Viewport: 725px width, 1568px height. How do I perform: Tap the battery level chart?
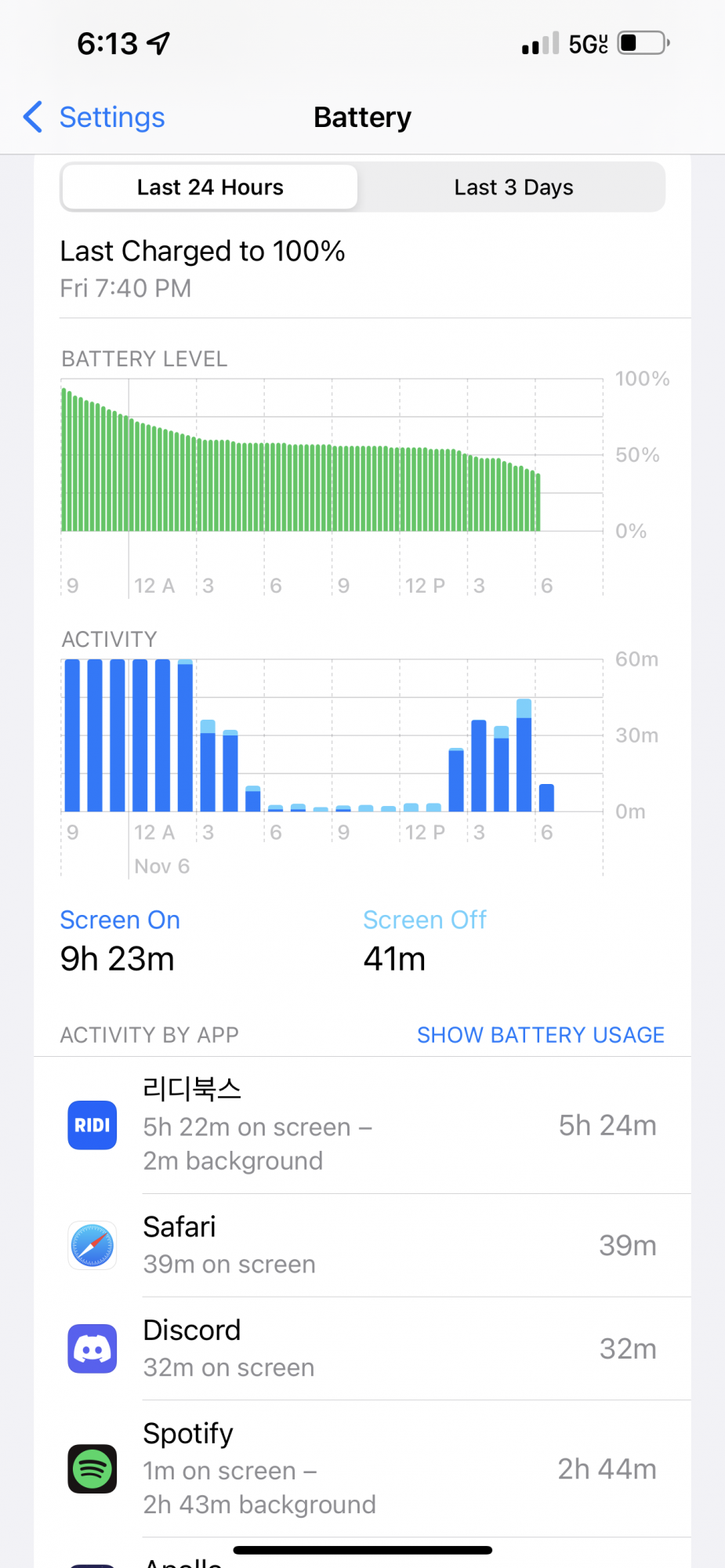tap(332, 470)
